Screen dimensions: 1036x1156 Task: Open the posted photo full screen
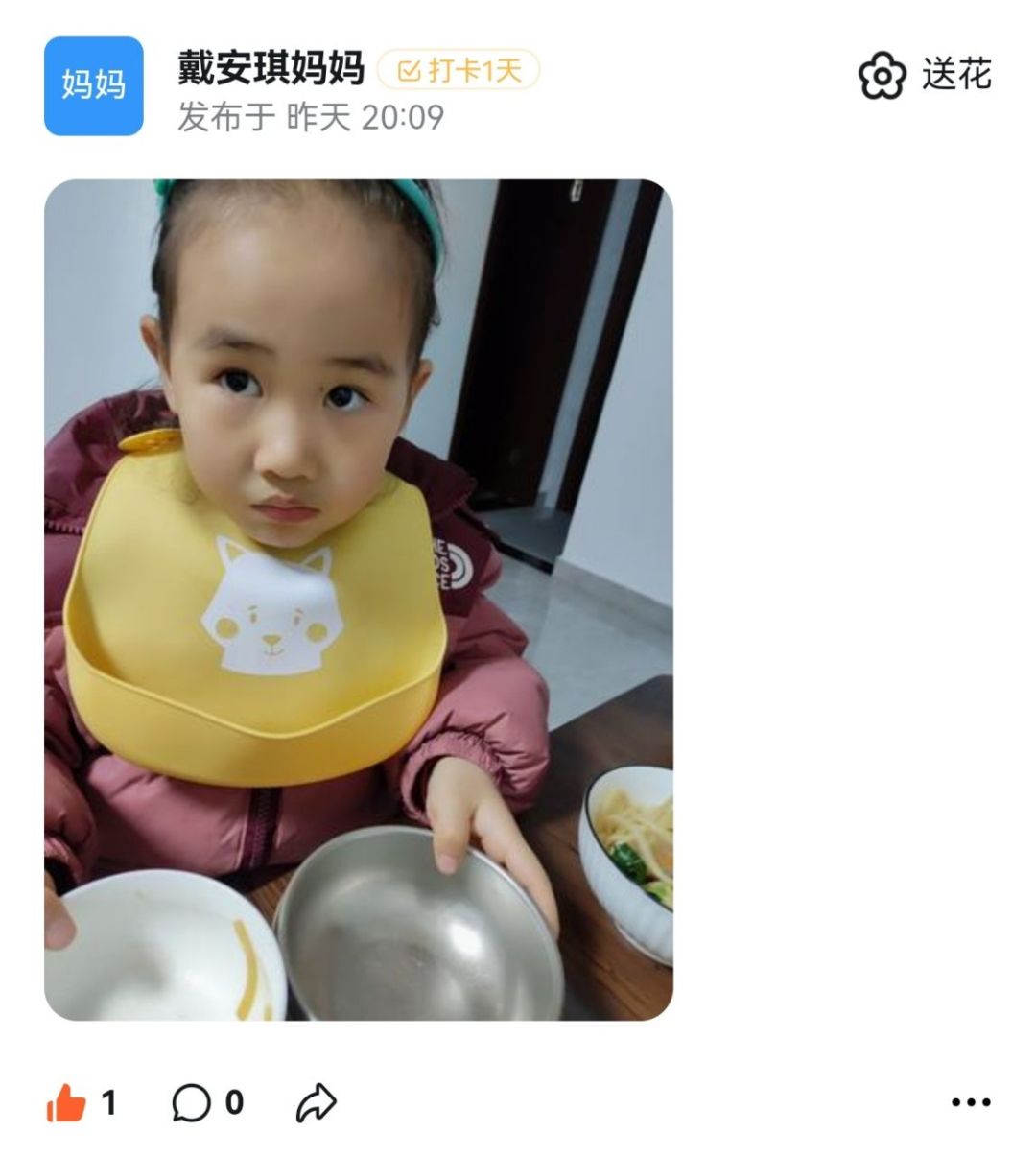[358, 599]
